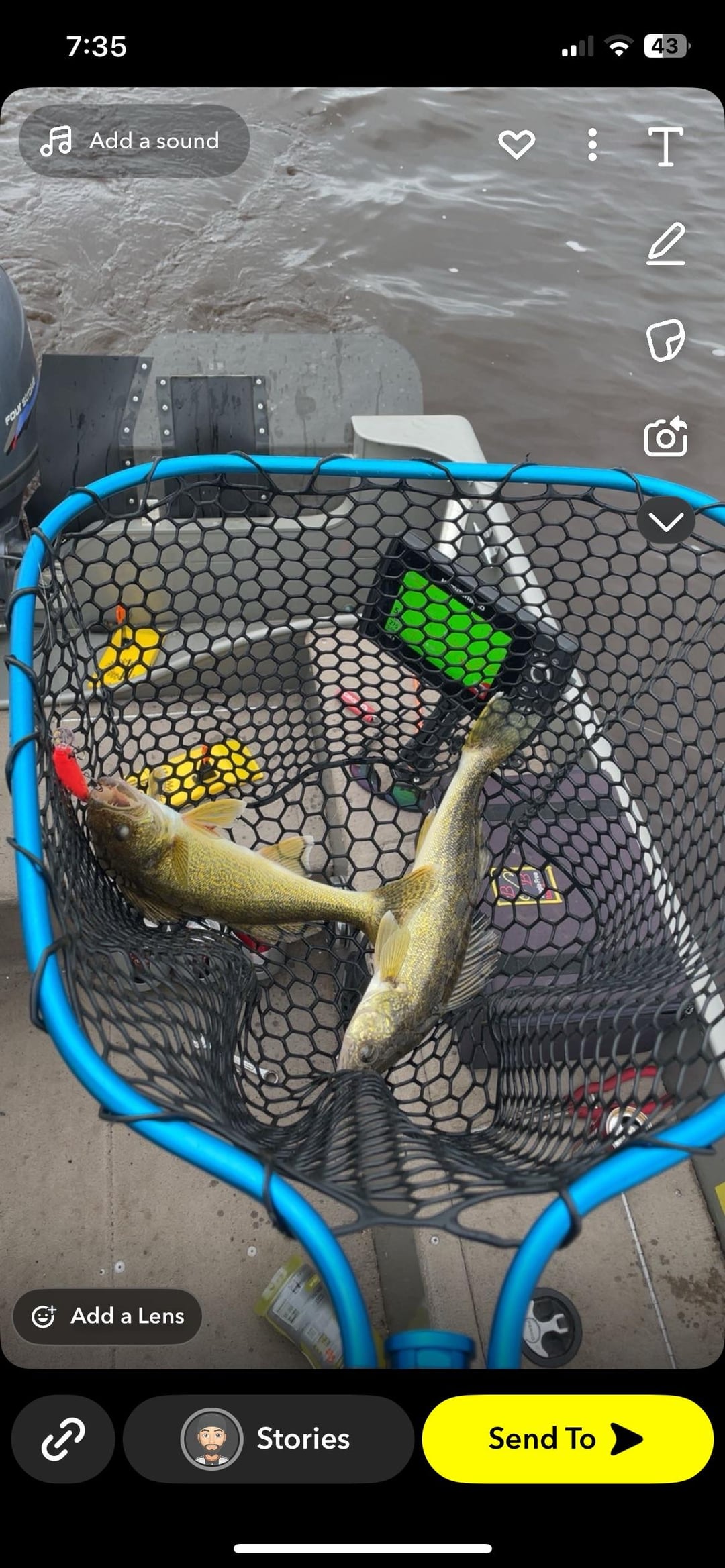Viewport: 725px width, 1568px height.
Task: Tap the camera remix icon
Action: pyautogui.click(x=665, y=437)
